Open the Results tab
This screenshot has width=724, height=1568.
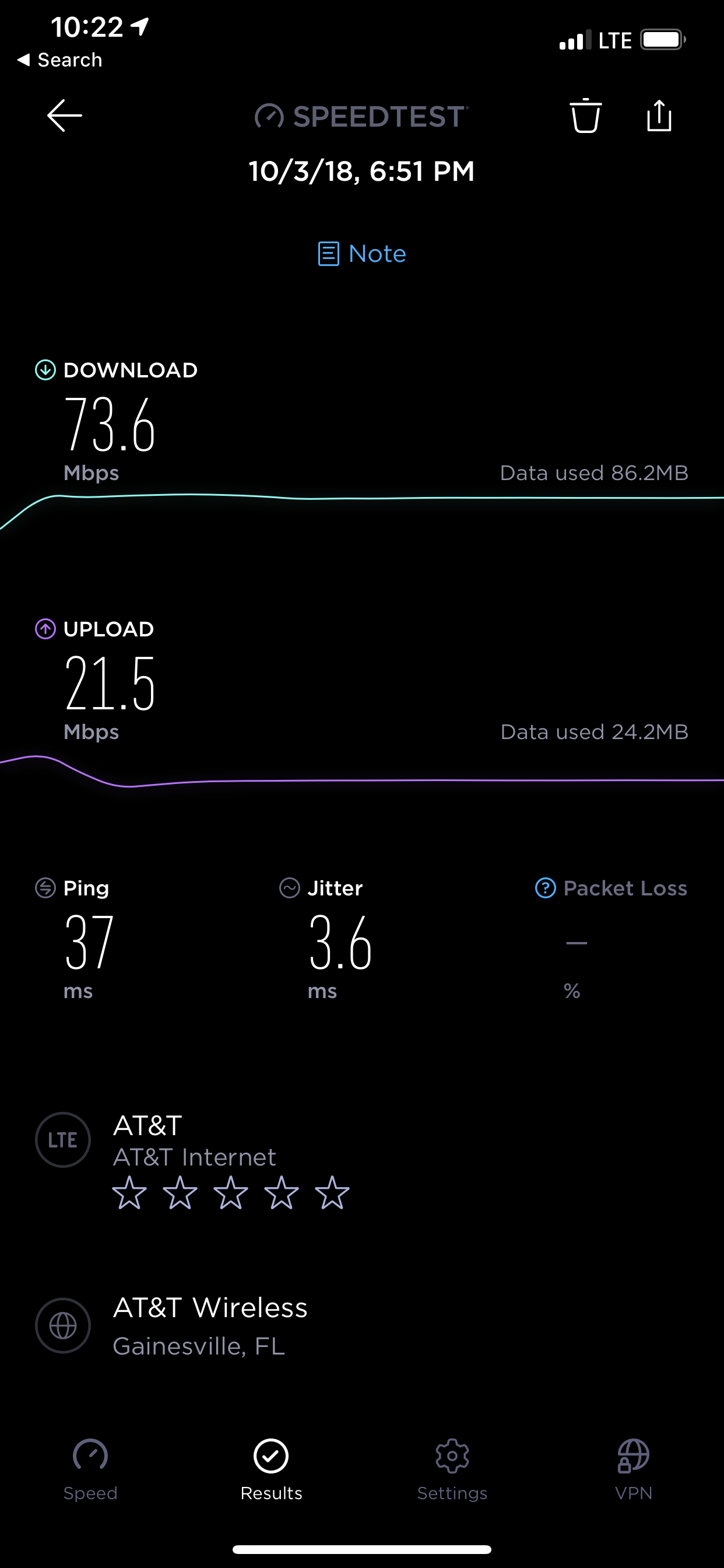(x=271, y=1469)
